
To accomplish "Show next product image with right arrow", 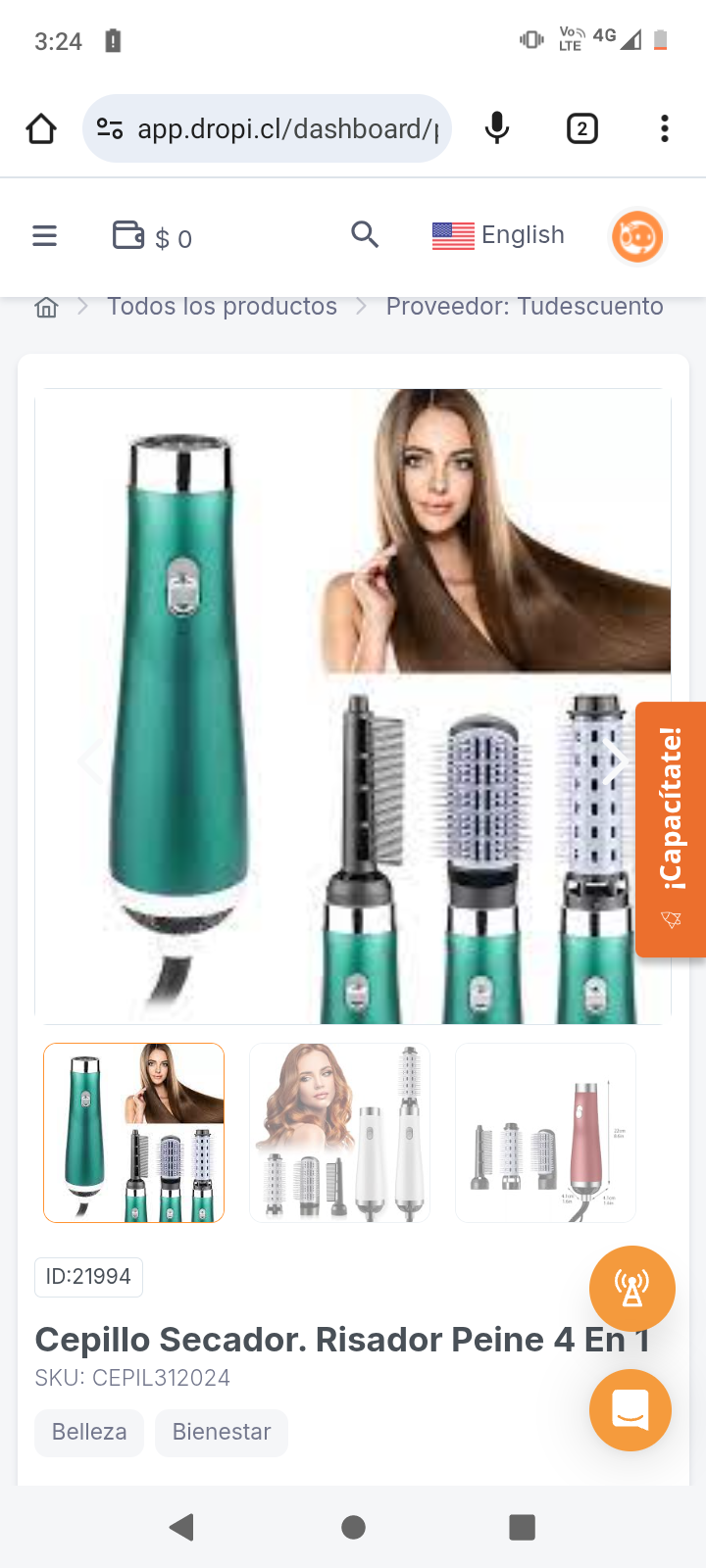I will point(615,761).
